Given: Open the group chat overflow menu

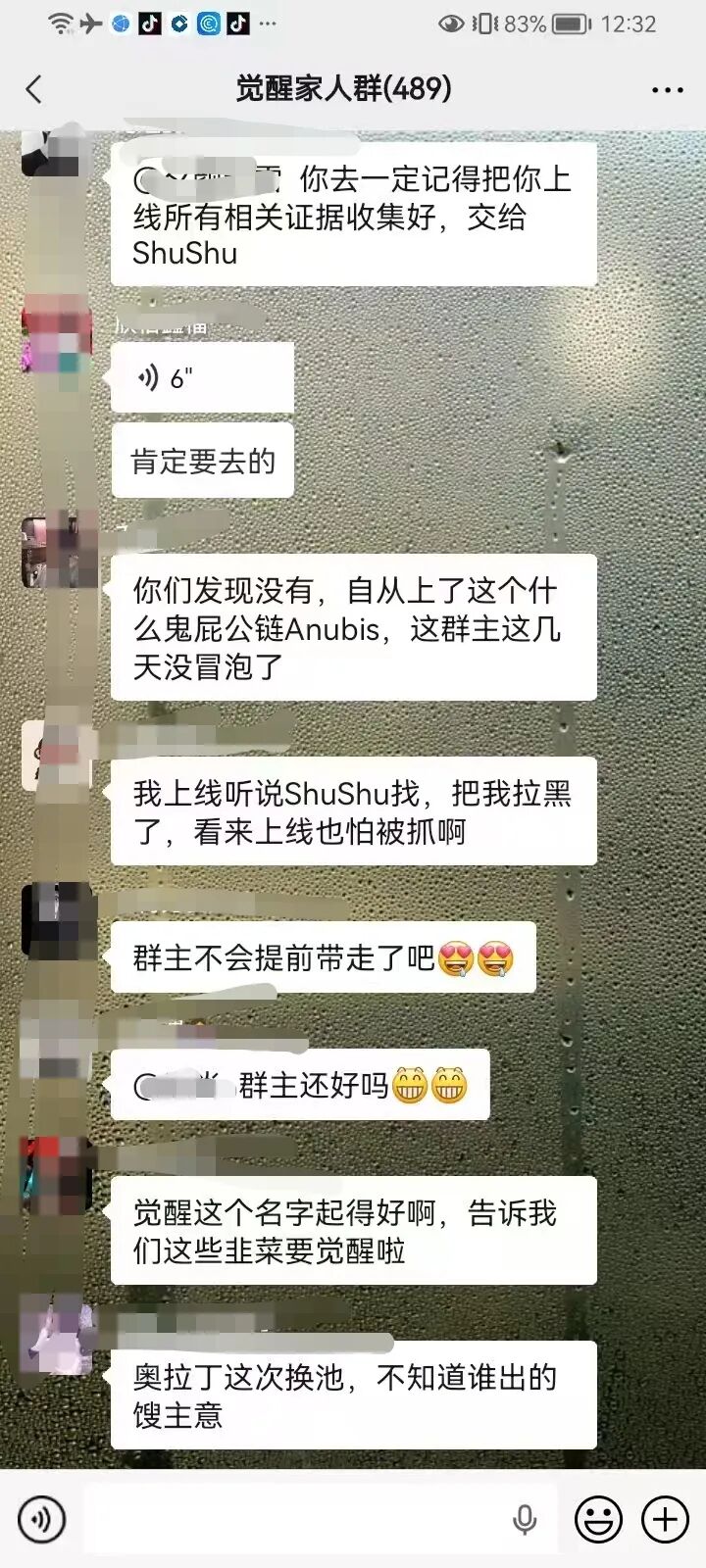Looking at the screenshot, I should coord(667,90).
